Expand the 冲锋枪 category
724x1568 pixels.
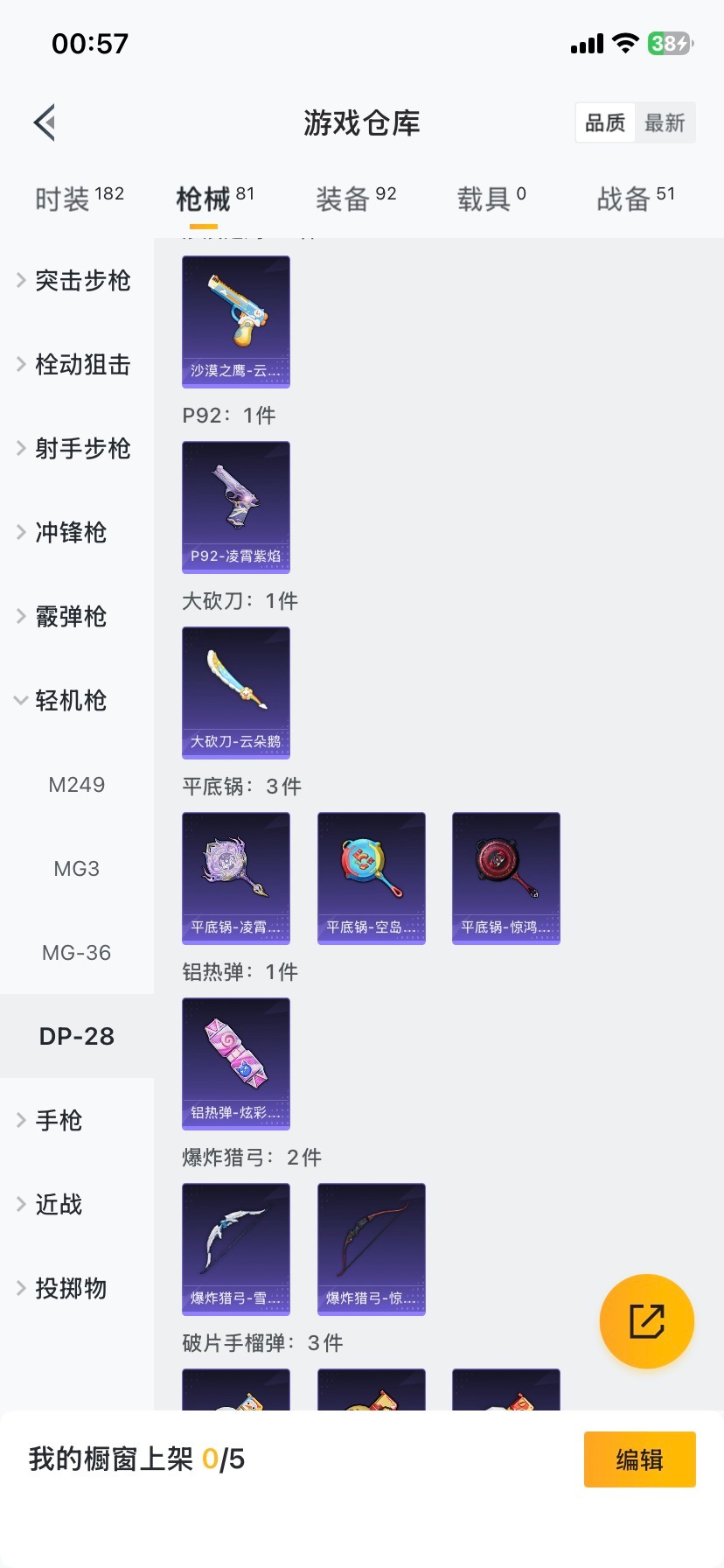pyautogui.click(x=70, y=533)
